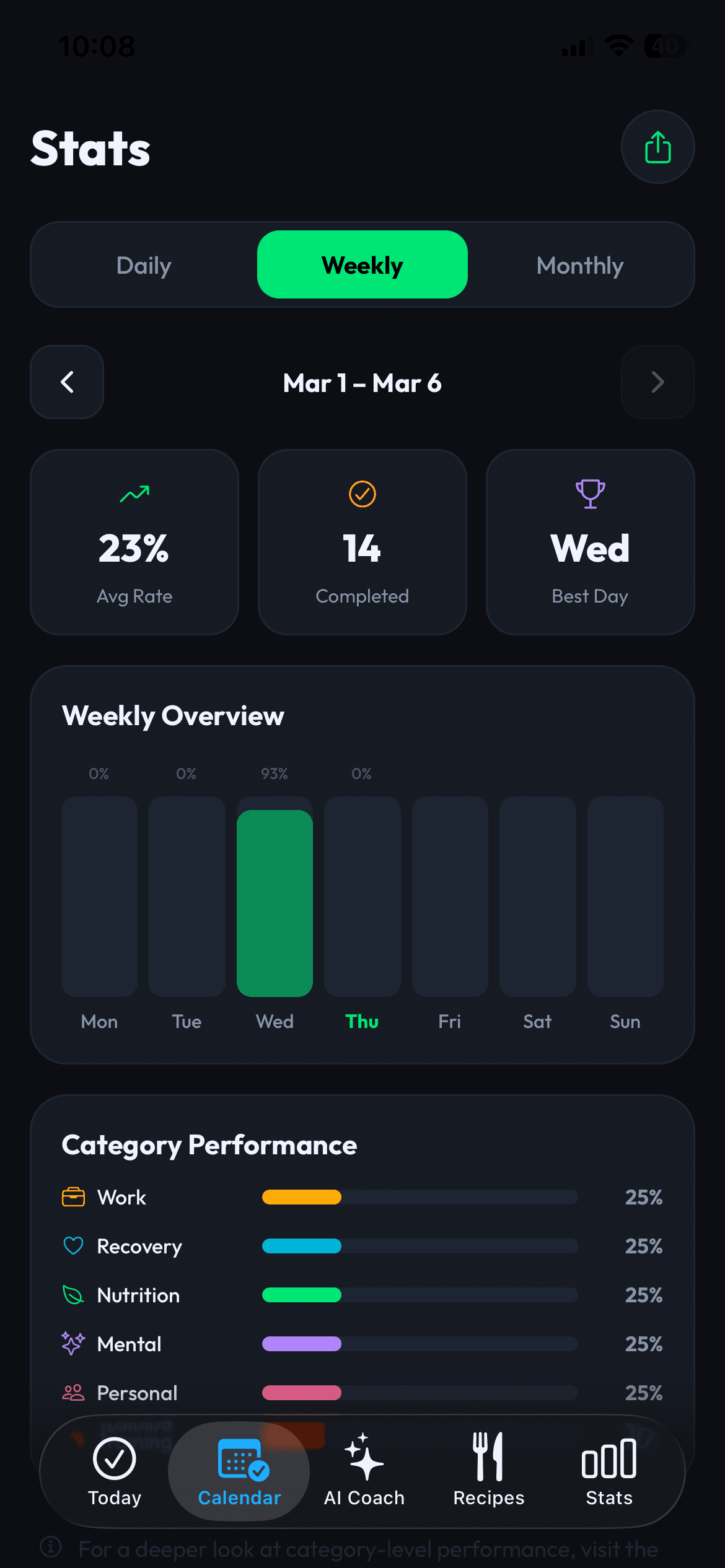Viewport: 725px width, 1568px height.
Task: Click the Personal people icon
Action: coord(73,1393)
